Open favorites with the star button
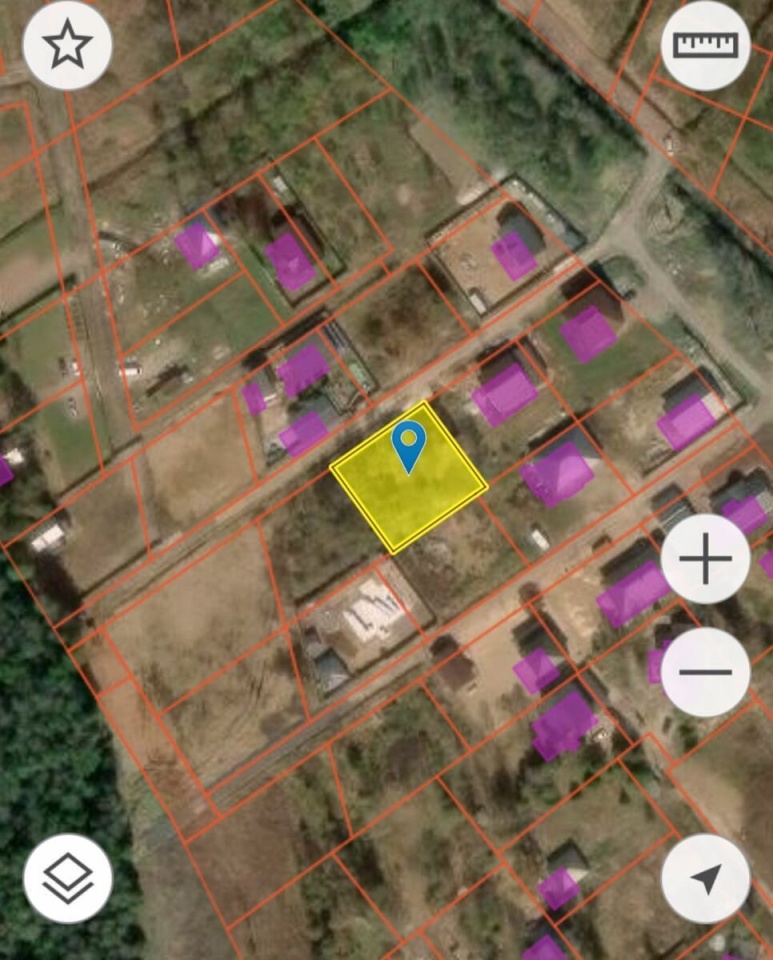This screenshot has width=773, height=960. coord(68,46)
